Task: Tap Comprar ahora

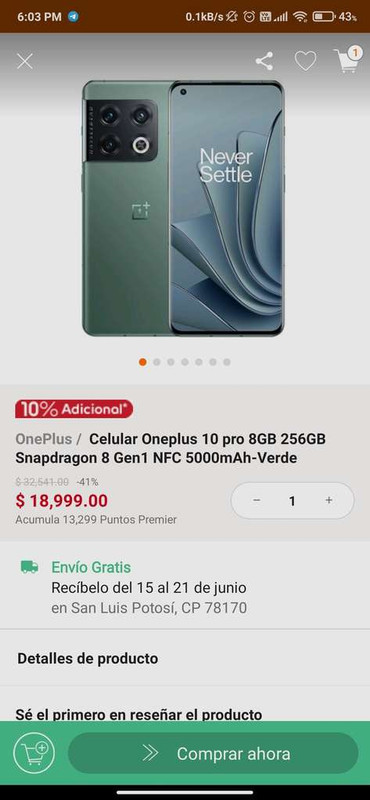Action: tap(213, 753)
